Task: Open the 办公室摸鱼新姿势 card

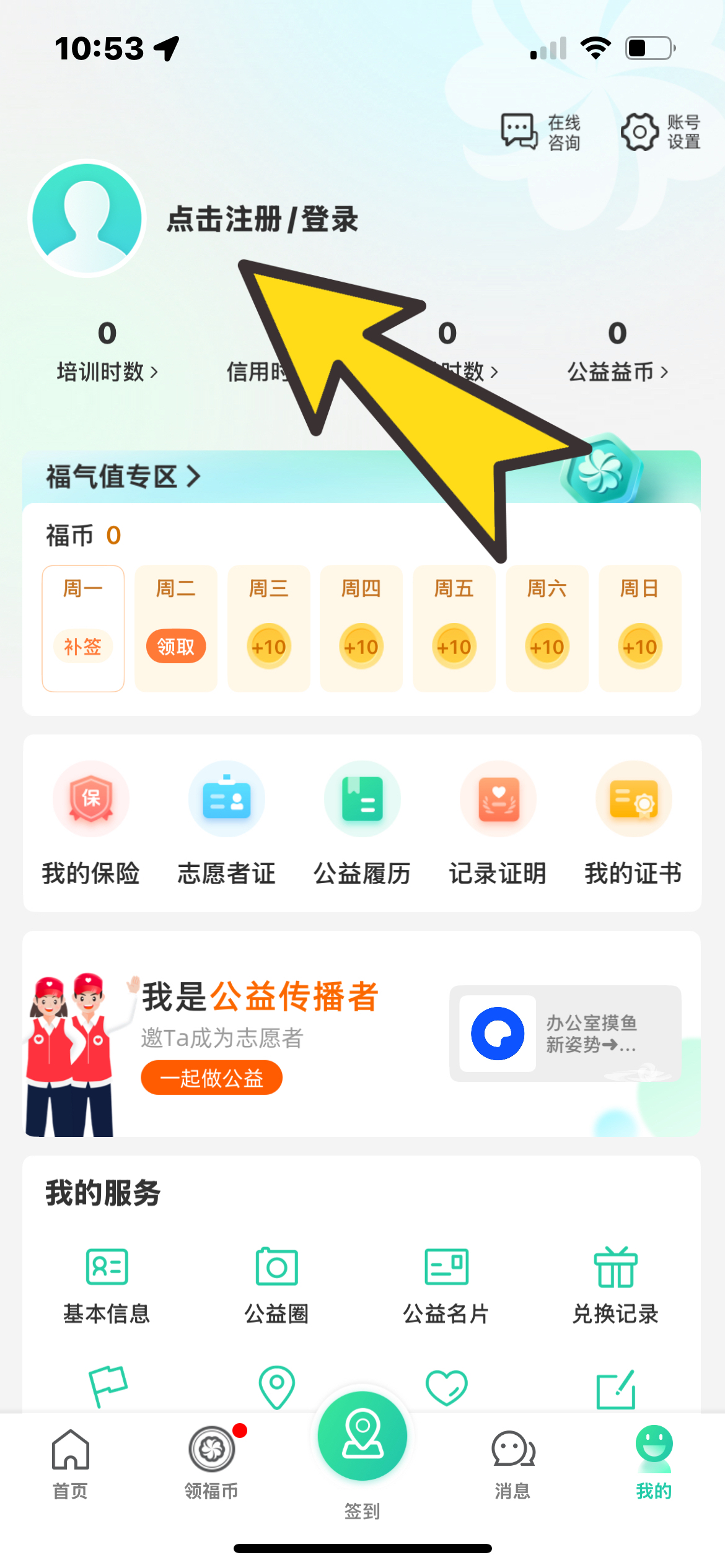Action: pos(565,1034)
